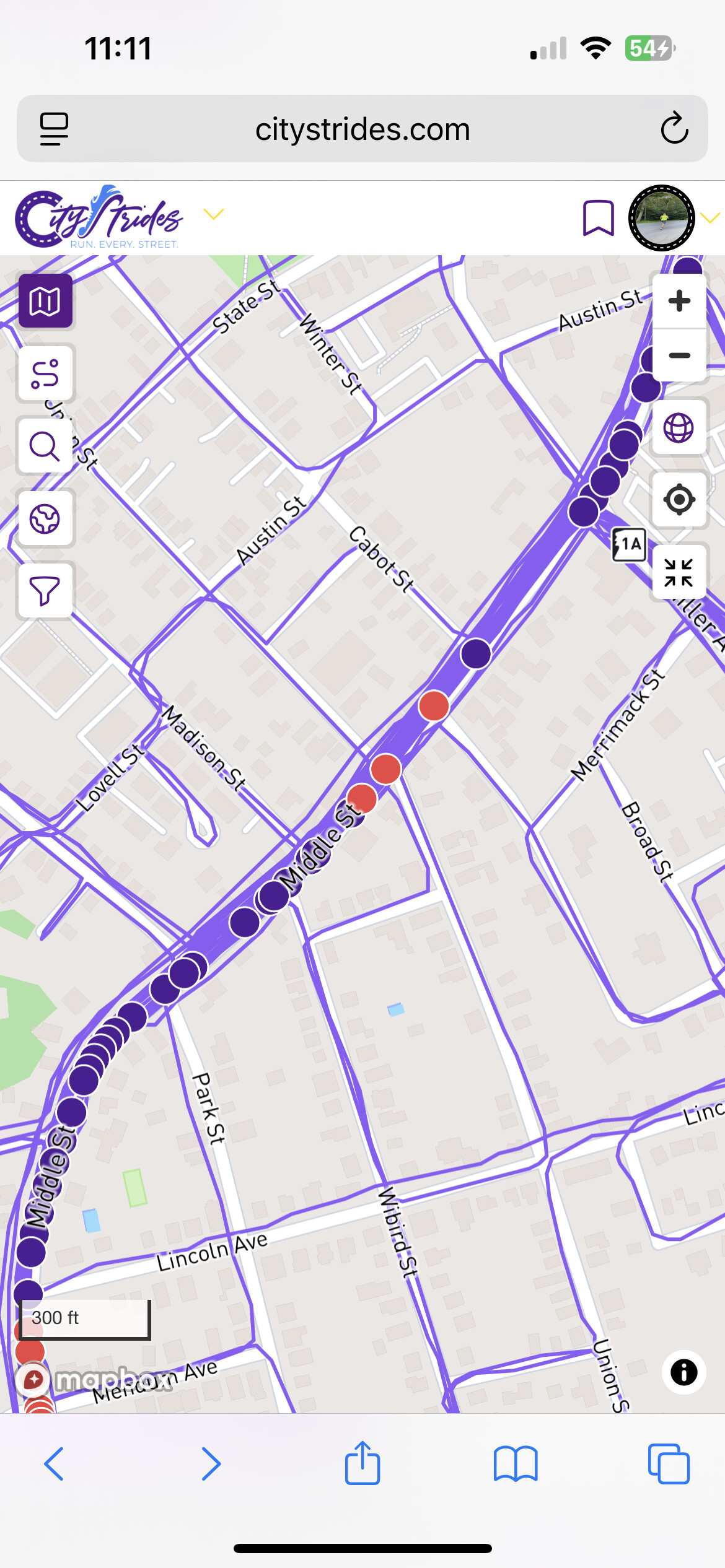Open Safari bookmarks
This screenshot has width=725, height=1568.
point(516,1464)
